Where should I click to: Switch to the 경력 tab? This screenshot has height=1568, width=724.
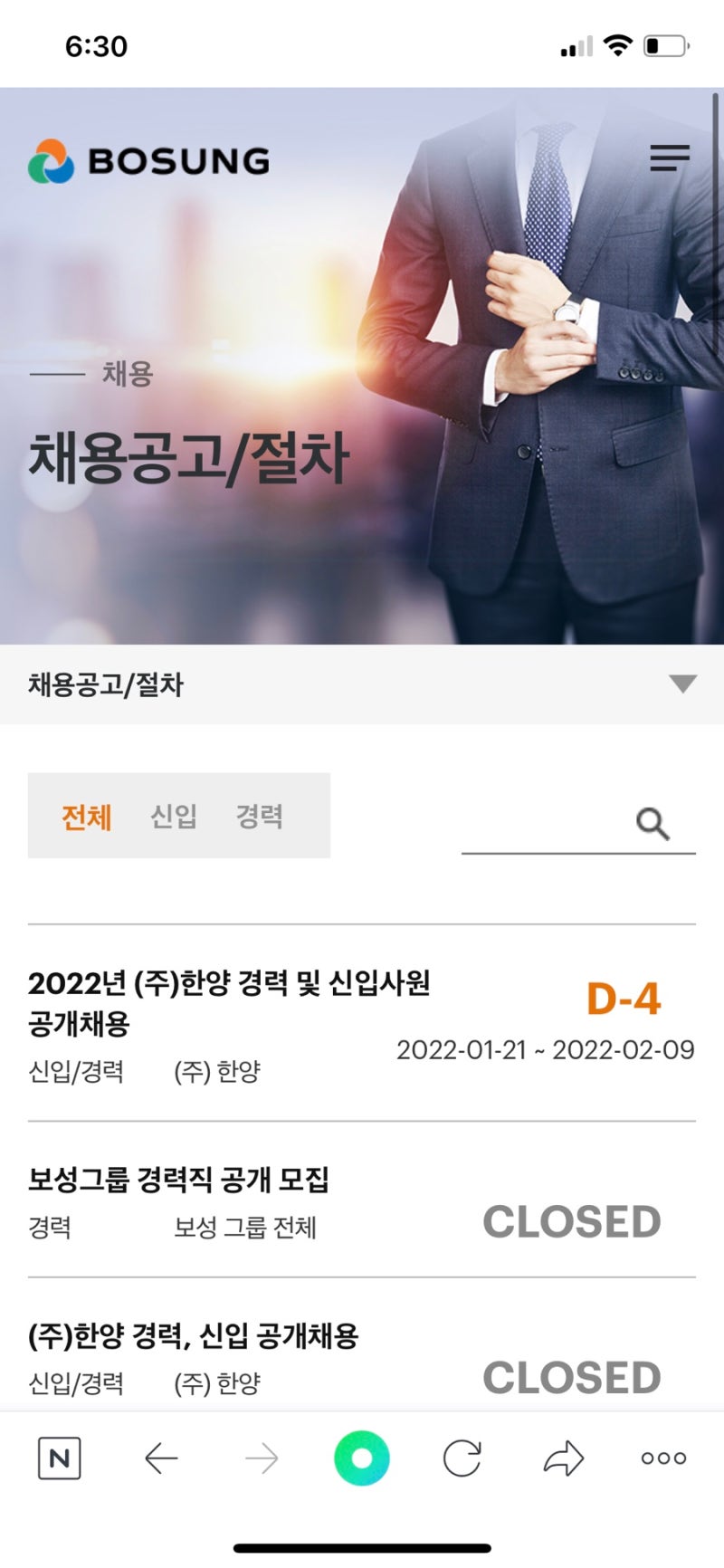260,817
